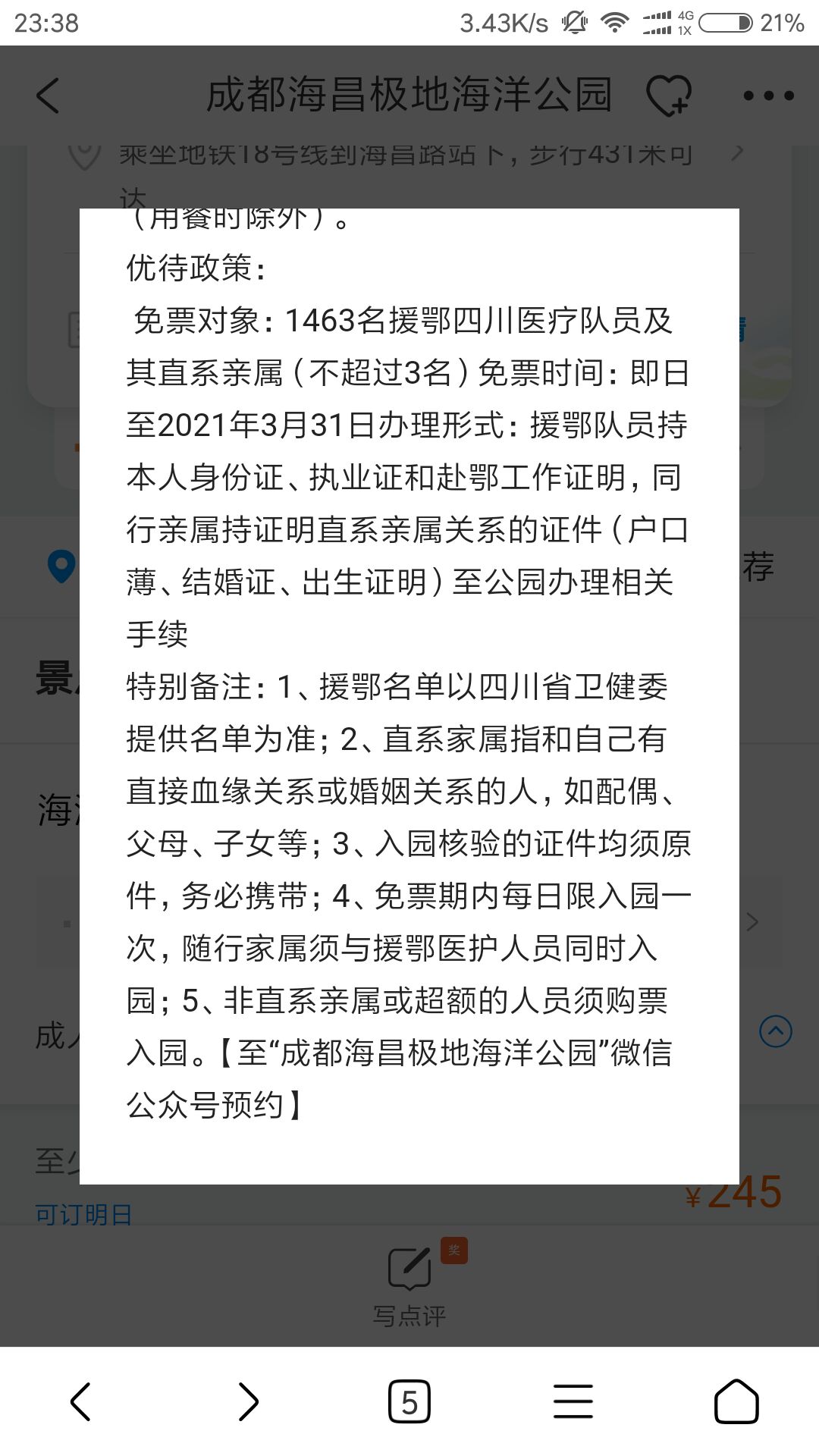Add the park to favorites with heart icon
The image size is (819, 1456).
pyautogui.click(x=668, y=96)
